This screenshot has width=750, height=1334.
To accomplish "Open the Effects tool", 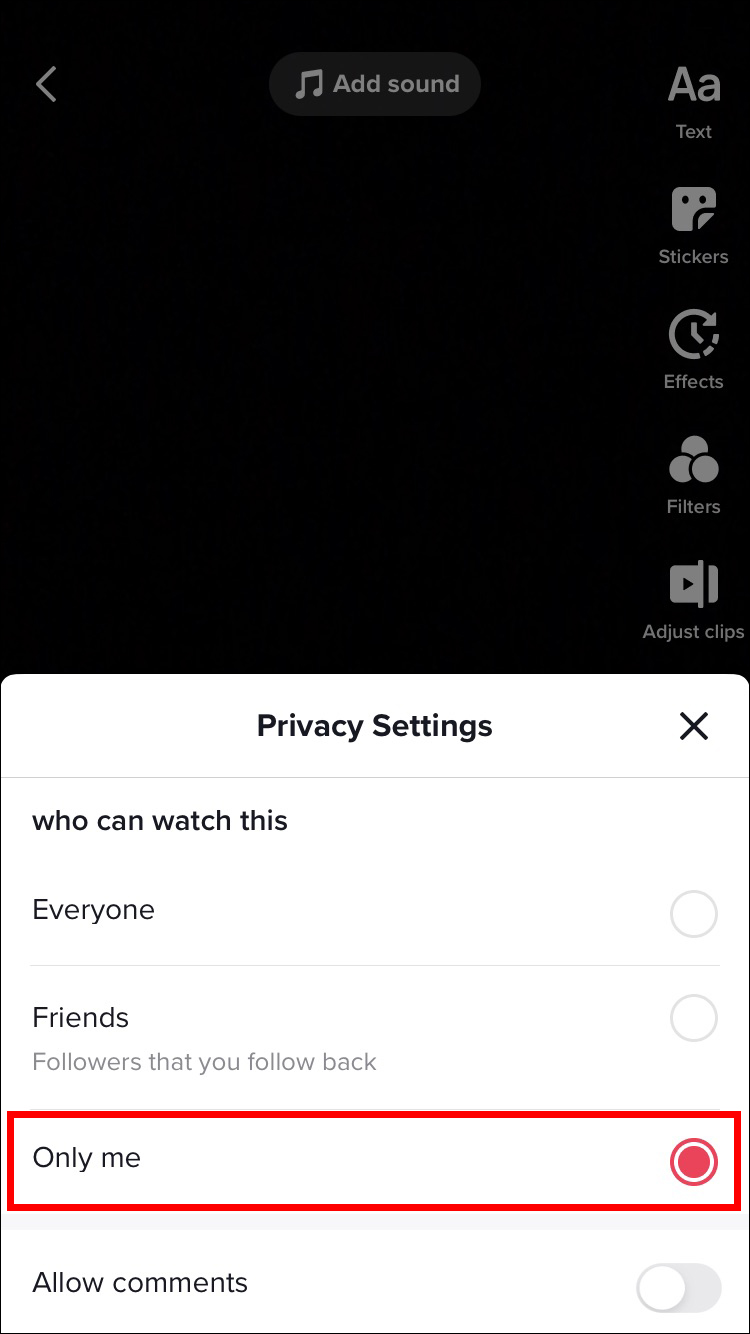I will 693,349.
